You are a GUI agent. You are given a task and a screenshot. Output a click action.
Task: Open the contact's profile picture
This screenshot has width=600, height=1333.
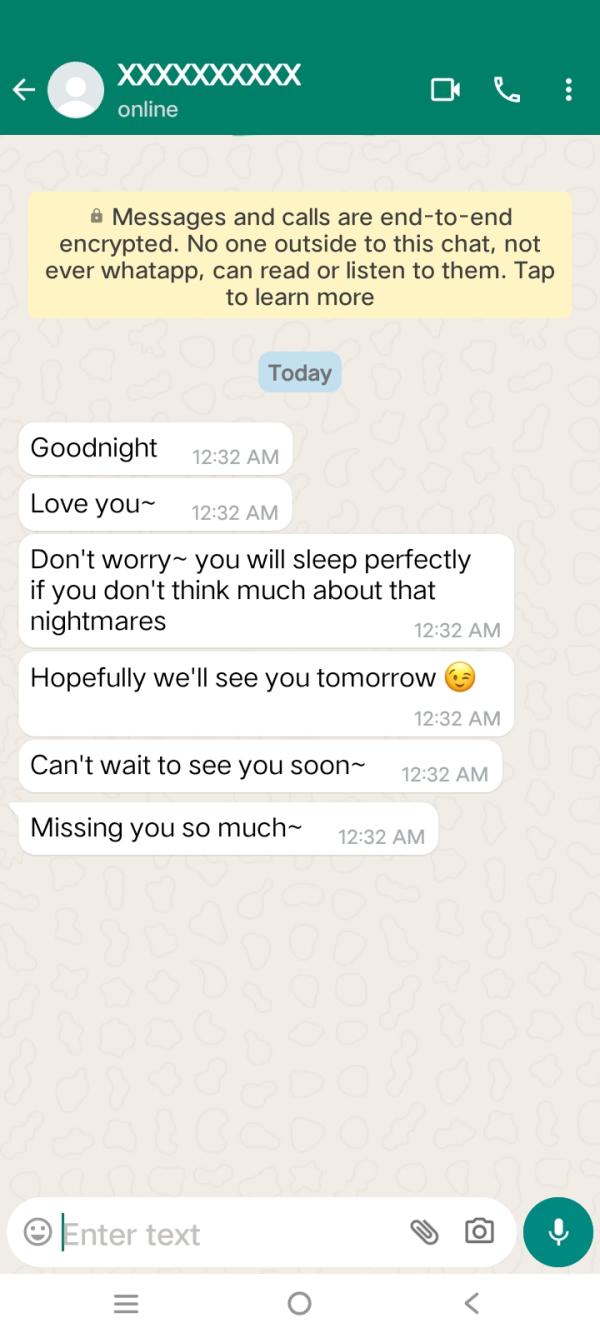point(76,90)
